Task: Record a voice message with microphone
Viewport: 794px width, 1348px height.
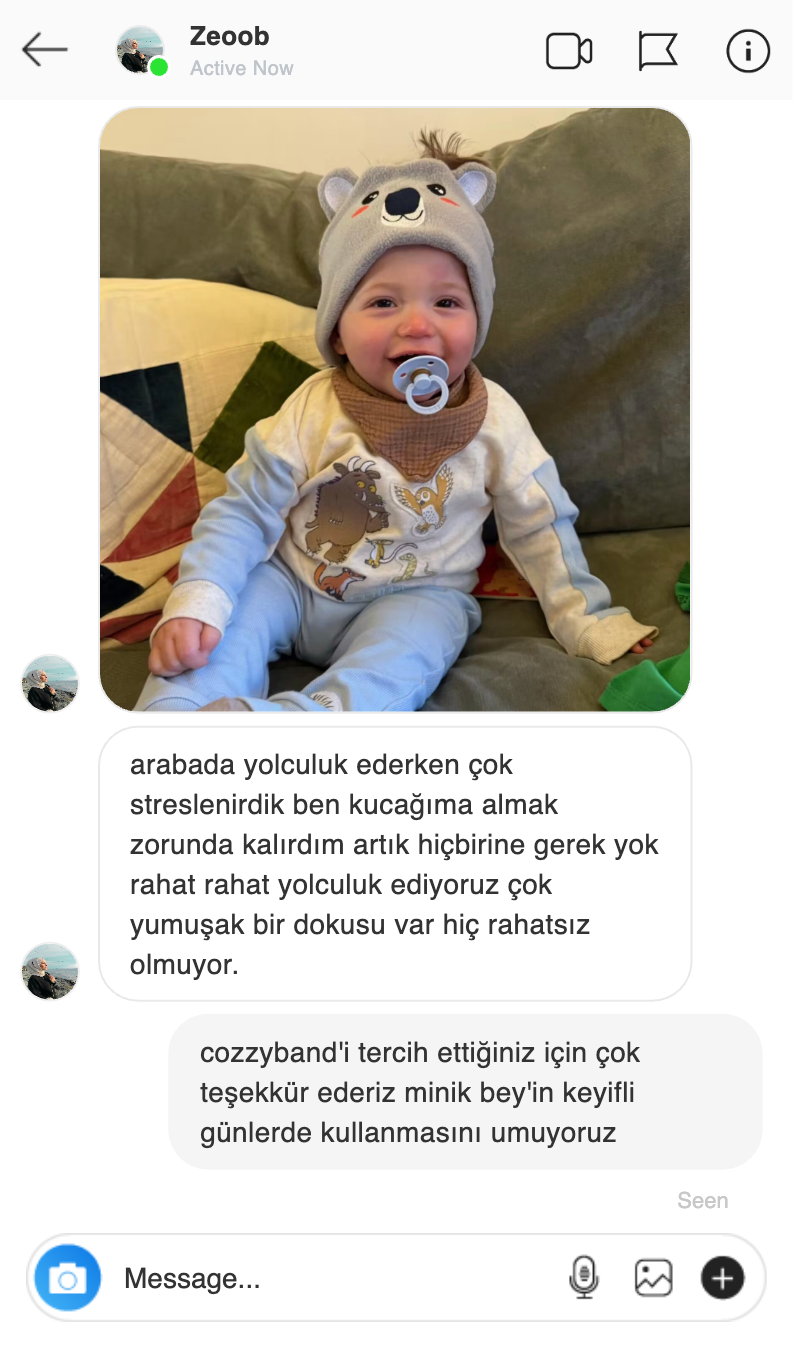Action: (x=583, y=1278)
